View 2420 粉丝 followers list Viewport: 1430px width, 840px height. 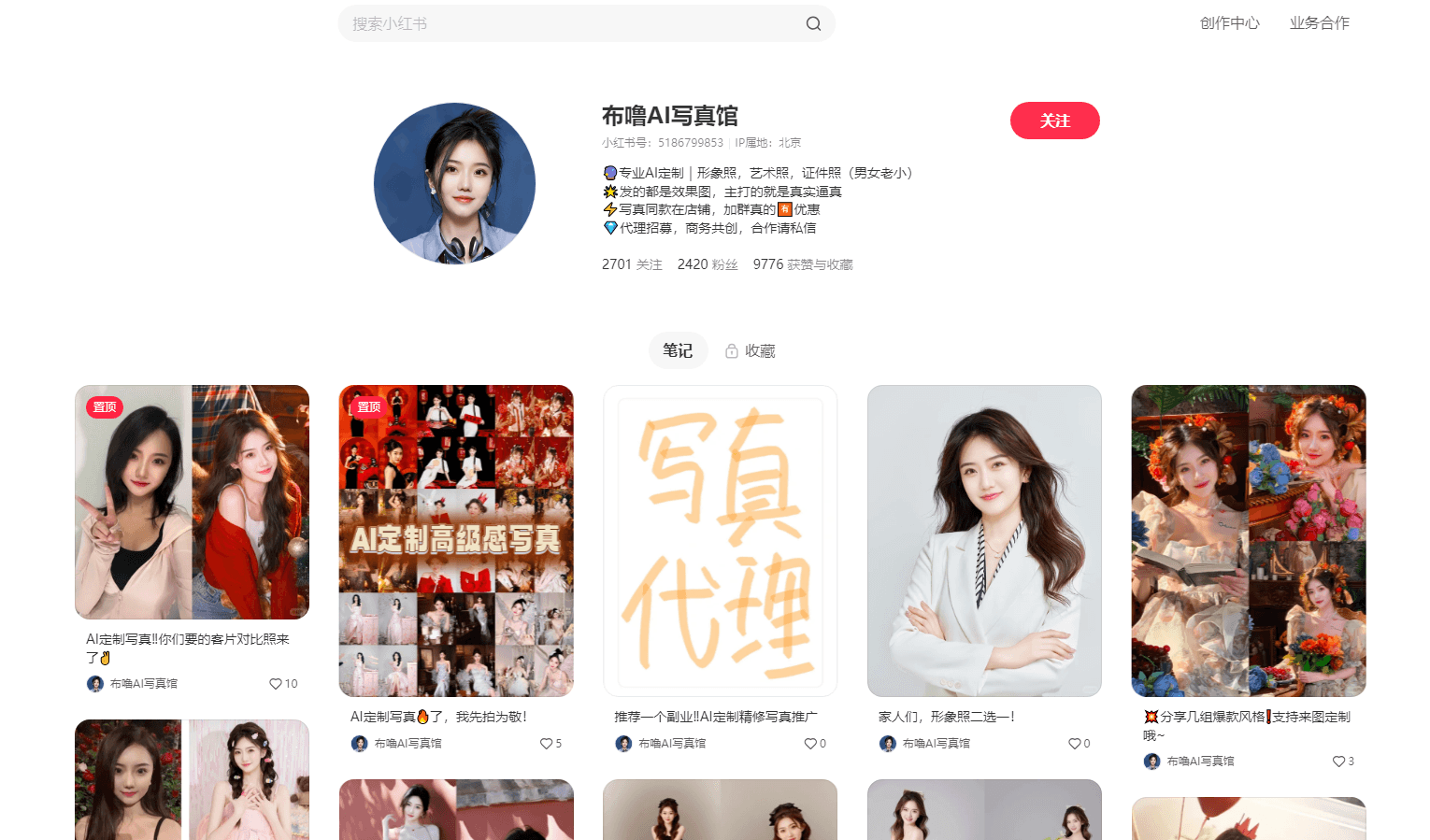[x=708, y=264]
